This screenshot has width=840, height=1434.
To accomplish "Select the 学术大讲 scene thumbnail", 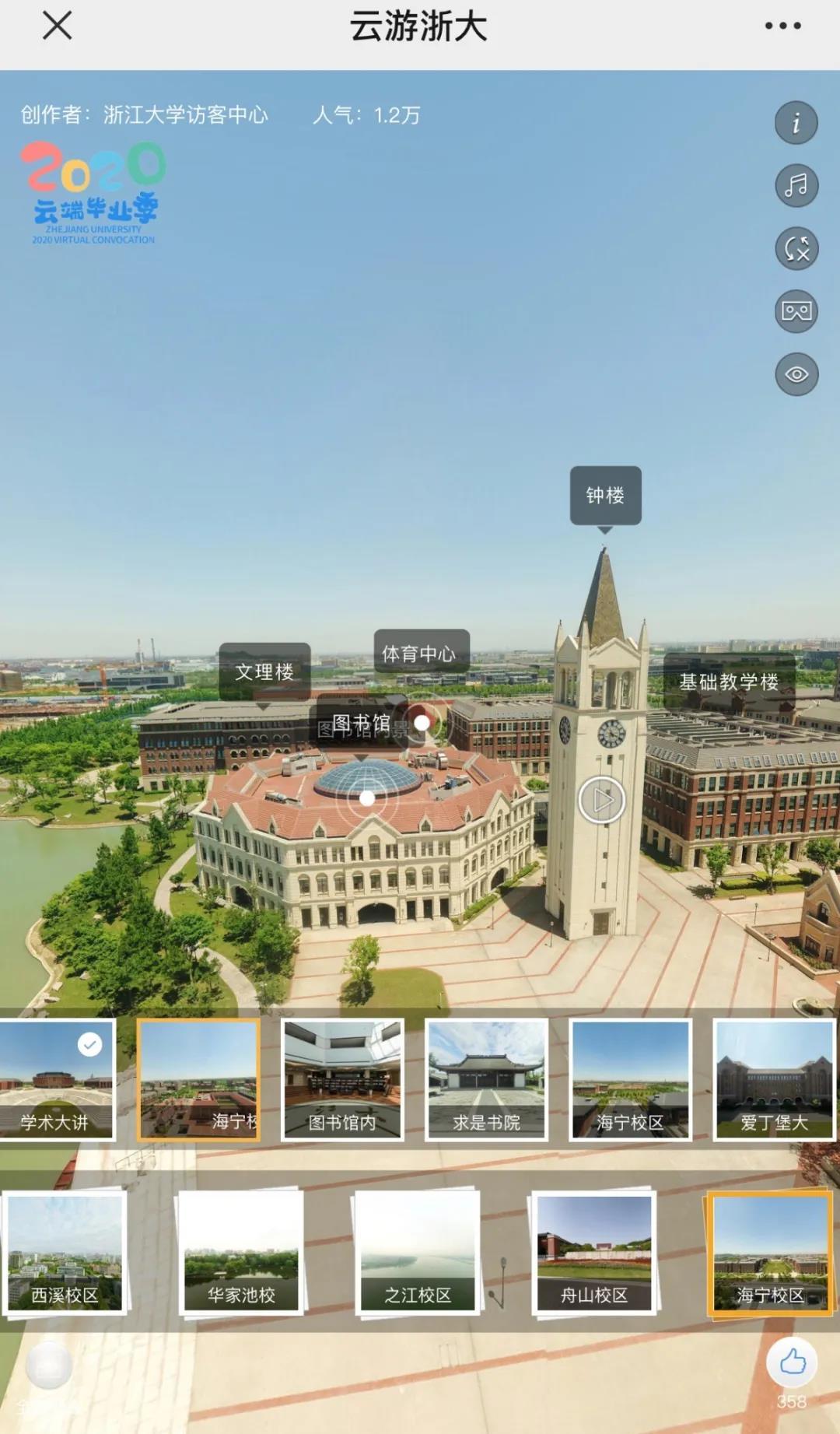I will [x=56, y=1080].
